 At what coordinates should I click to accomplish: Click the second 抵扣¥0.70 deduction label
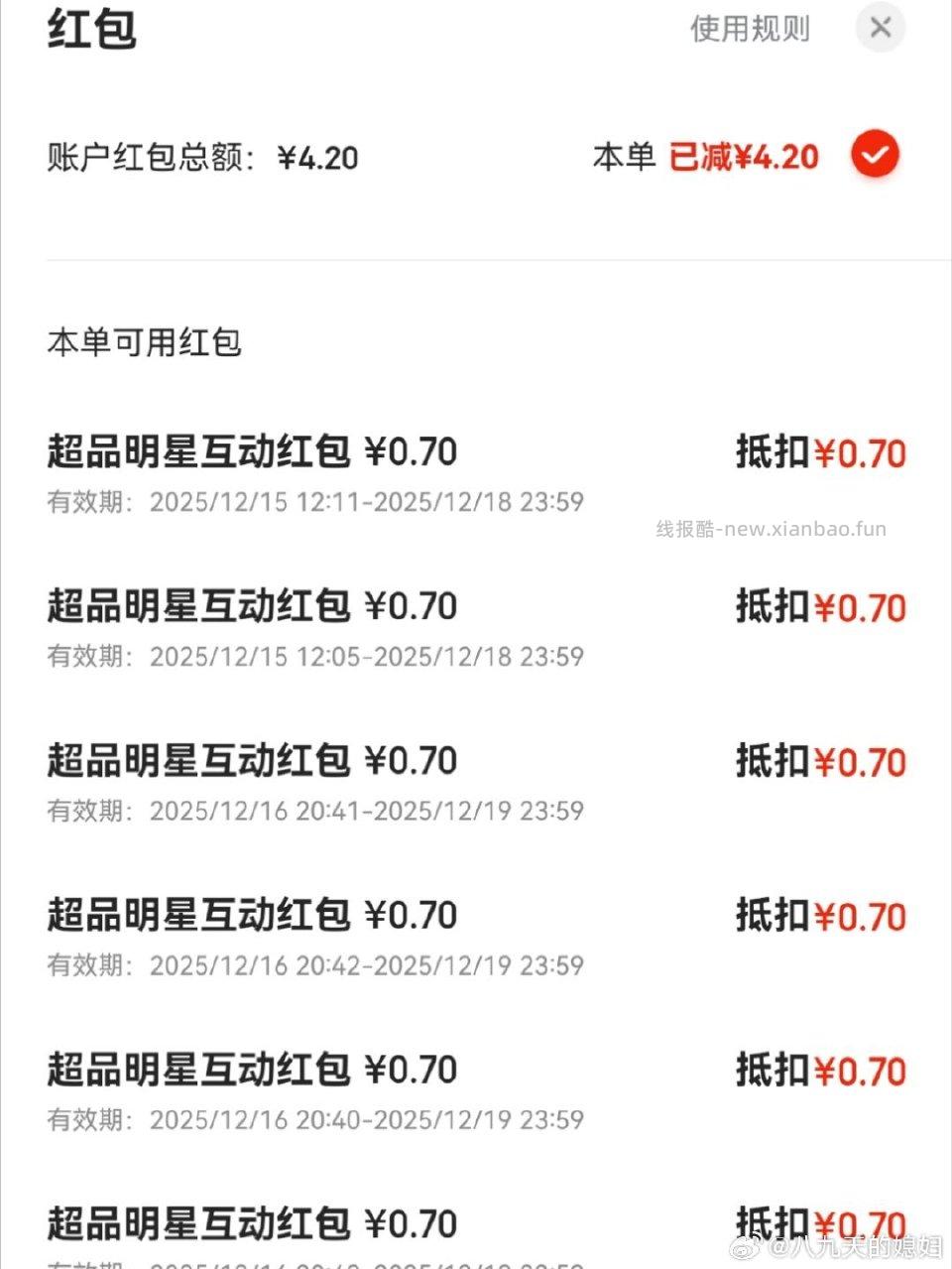(819, 607)
